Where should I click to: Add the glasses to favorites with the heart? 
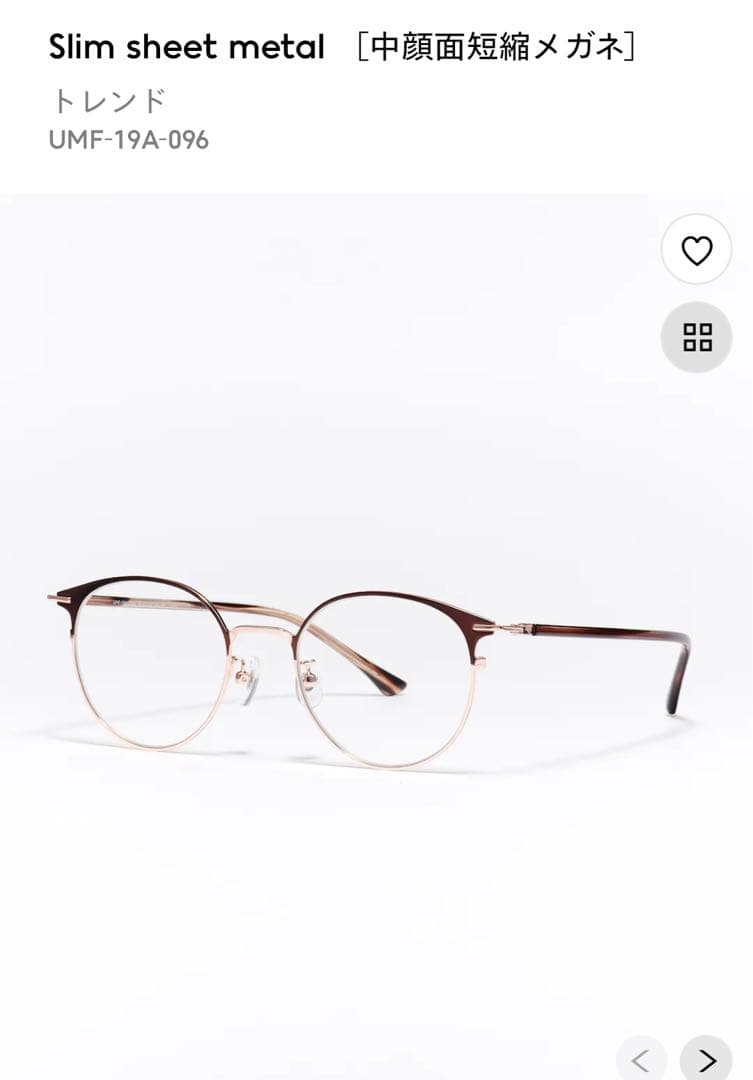coord(696,250)
